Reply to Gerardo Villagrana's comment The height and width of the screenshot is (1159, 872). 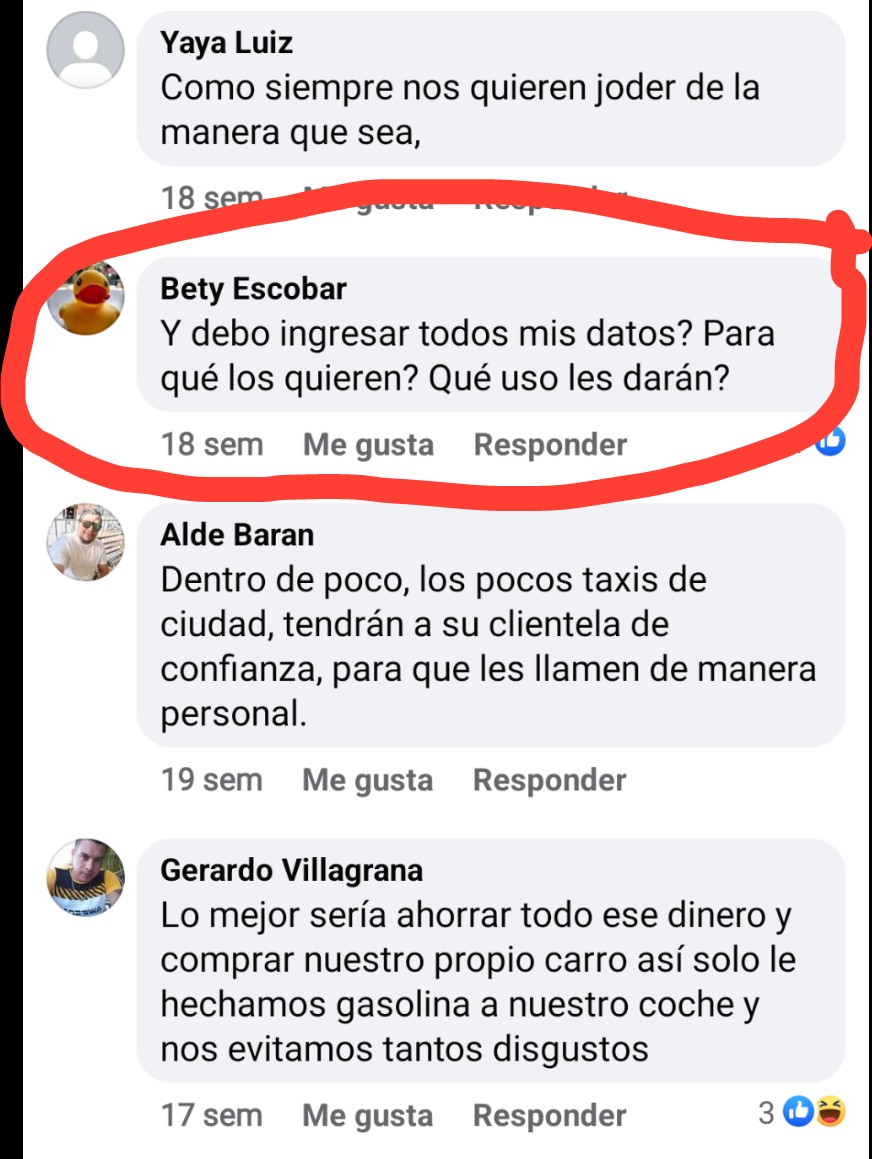tap(550, 1115)
